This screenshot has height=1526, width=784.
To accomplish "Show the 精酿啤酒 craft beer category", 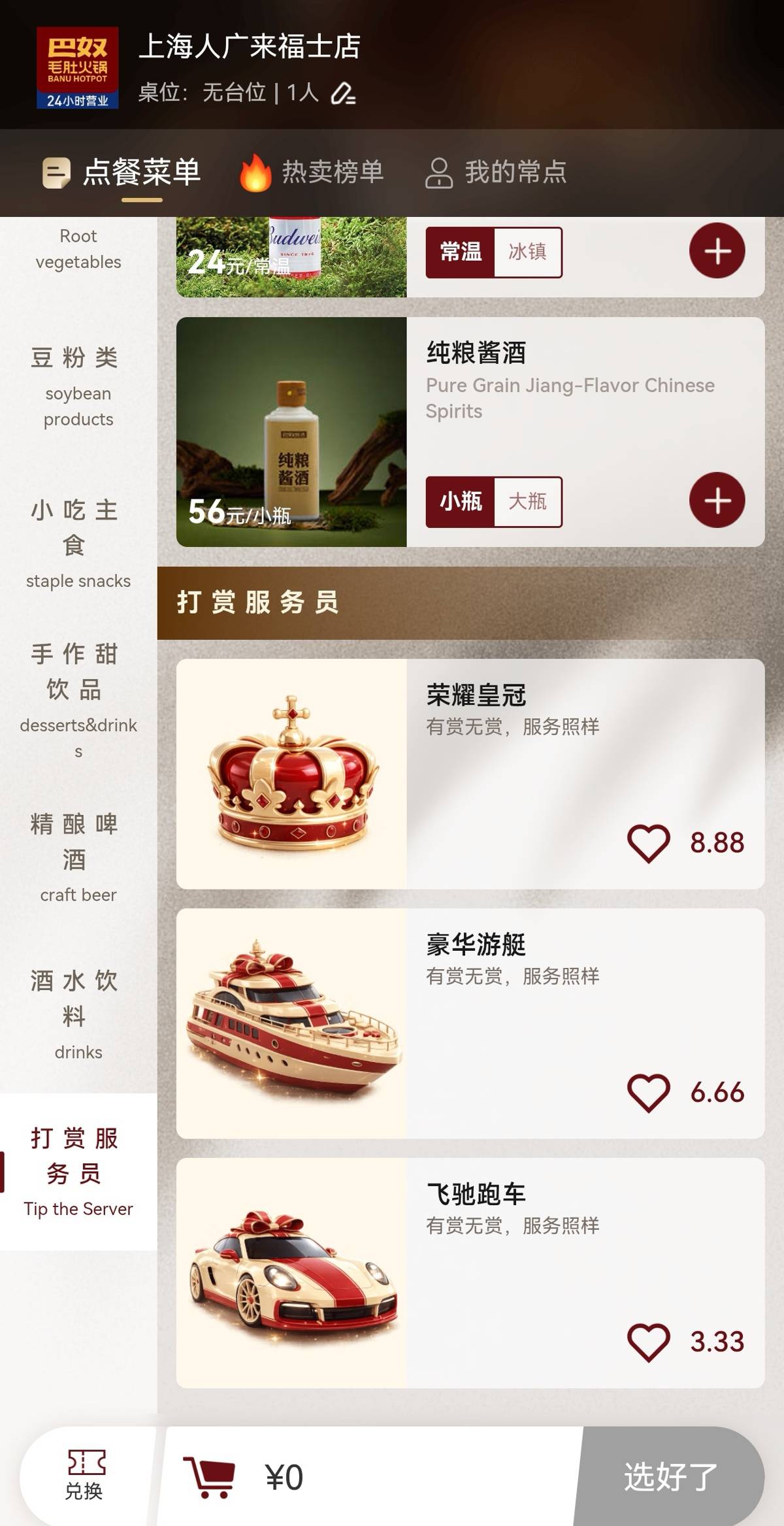I will tap(78, 857).
